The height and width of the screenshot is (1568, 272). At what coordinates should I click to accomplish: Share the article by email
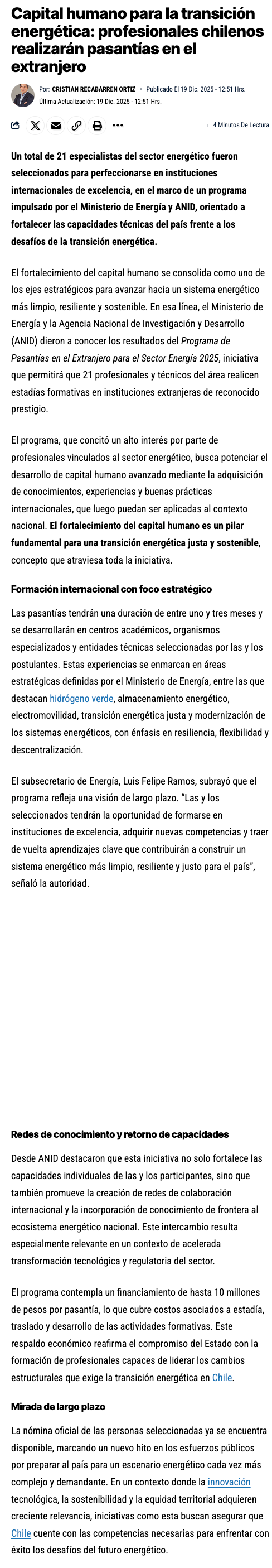(56, 126)
